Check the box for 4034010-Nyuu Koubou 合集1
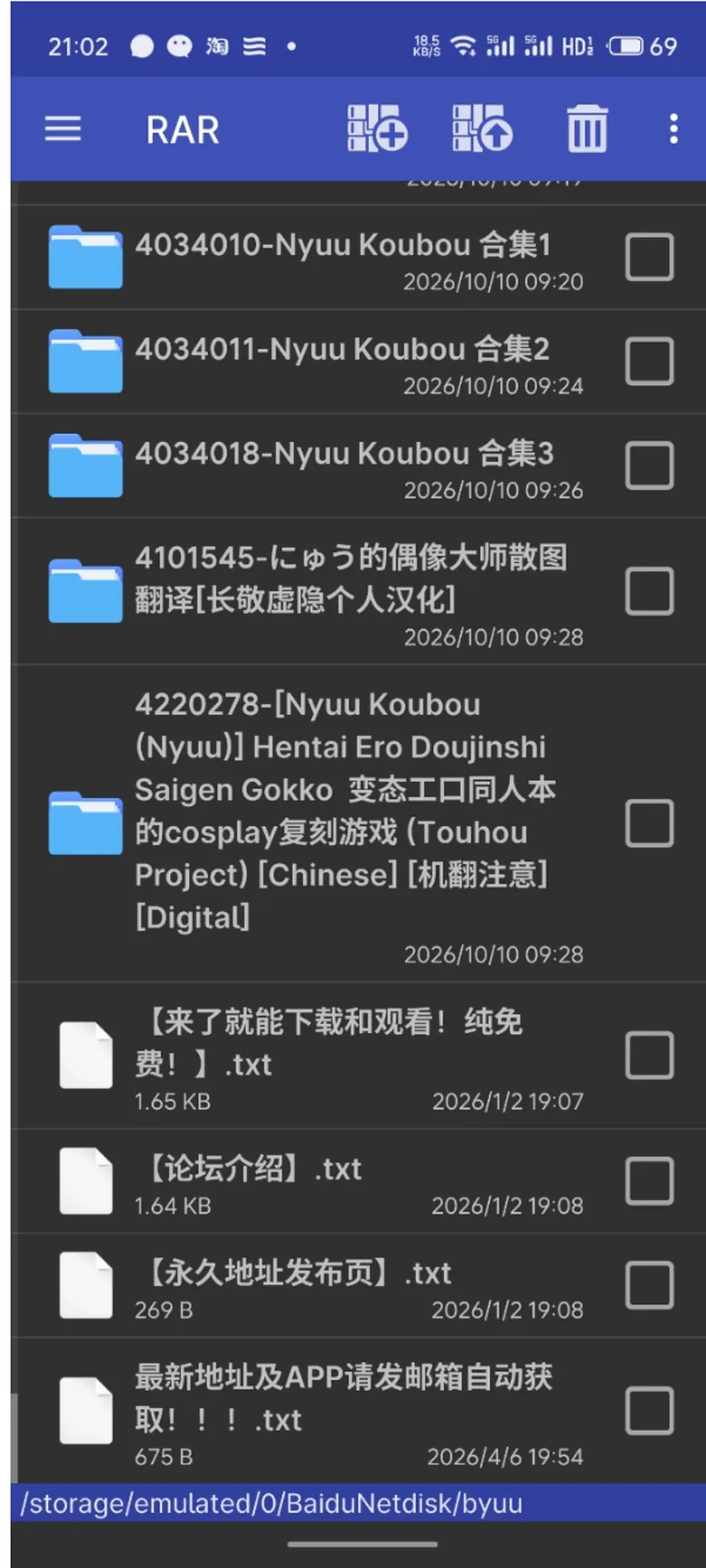 point(649,258)
